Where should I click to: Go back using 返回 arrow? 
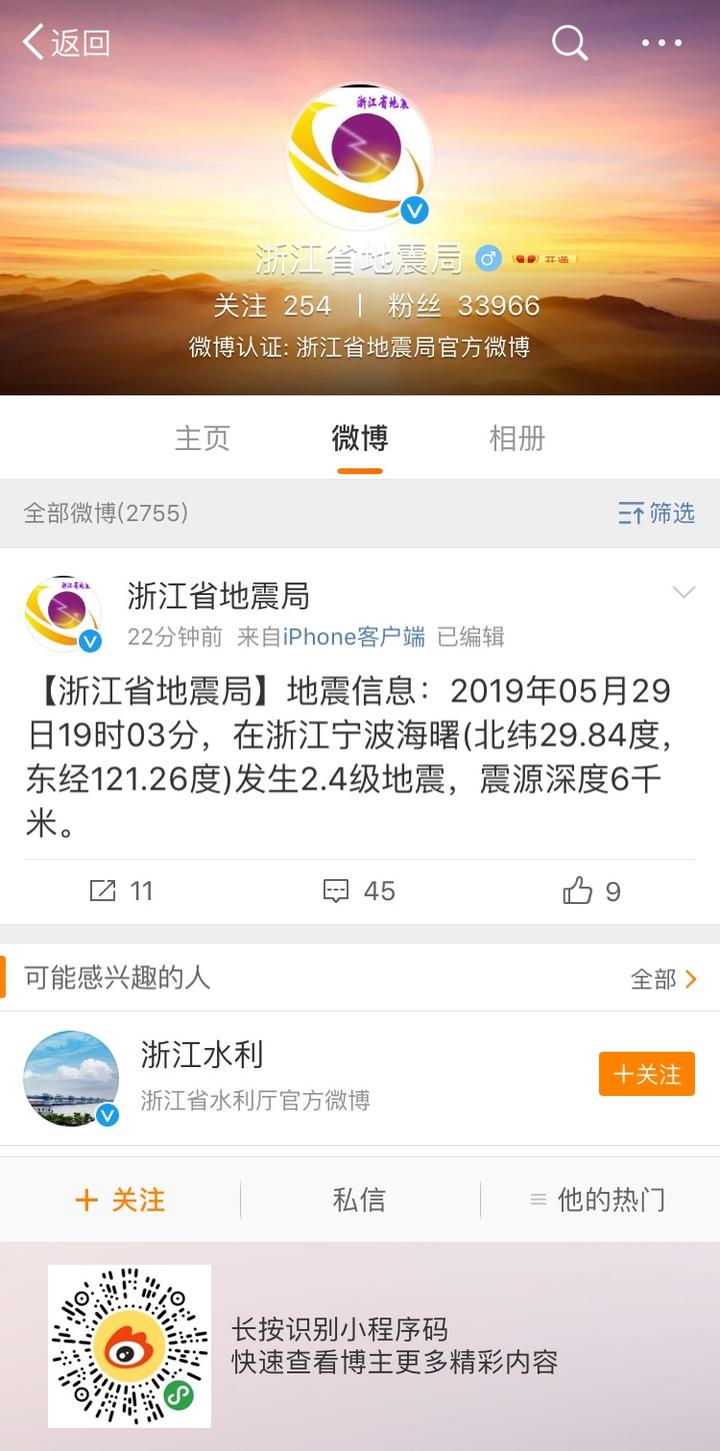(65, 43)
